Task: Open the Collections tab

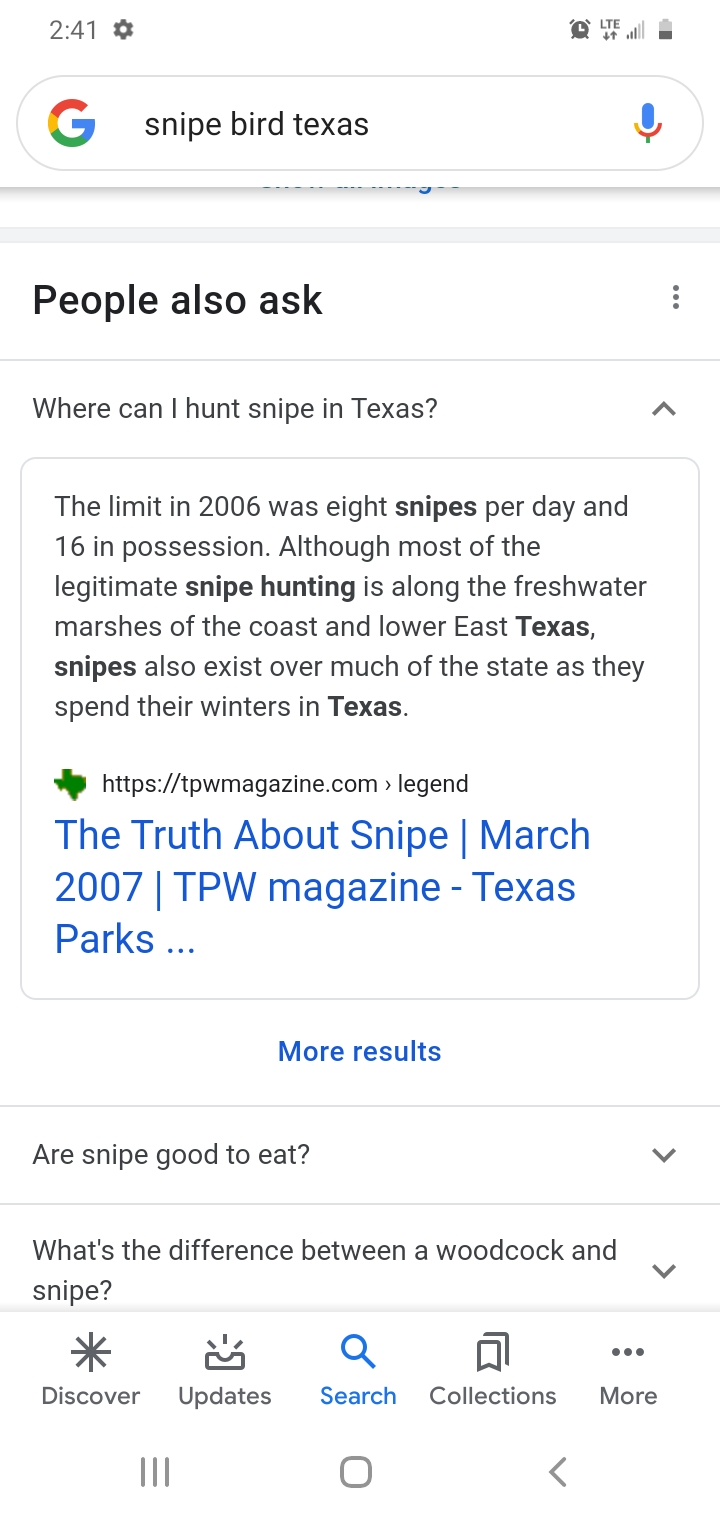Action: (492, 1370)
